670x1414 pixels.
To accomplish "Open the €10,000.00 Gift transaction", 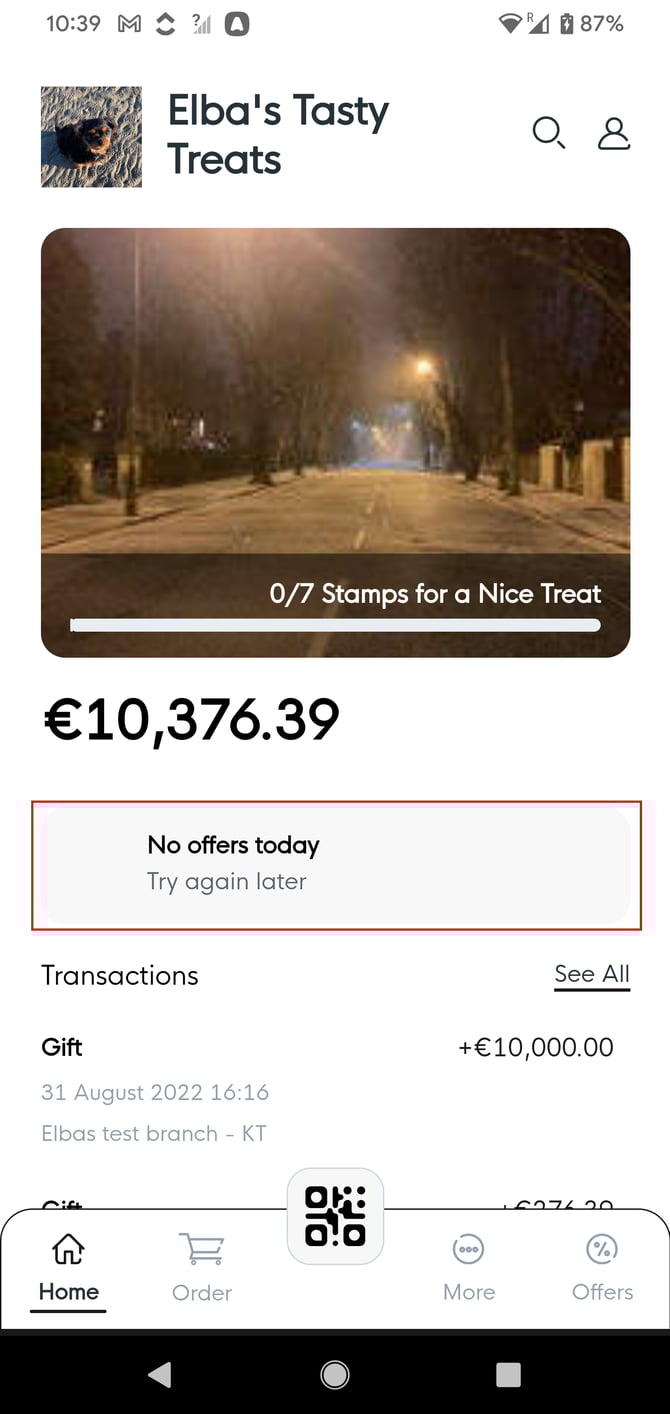I will point(327,1089).
